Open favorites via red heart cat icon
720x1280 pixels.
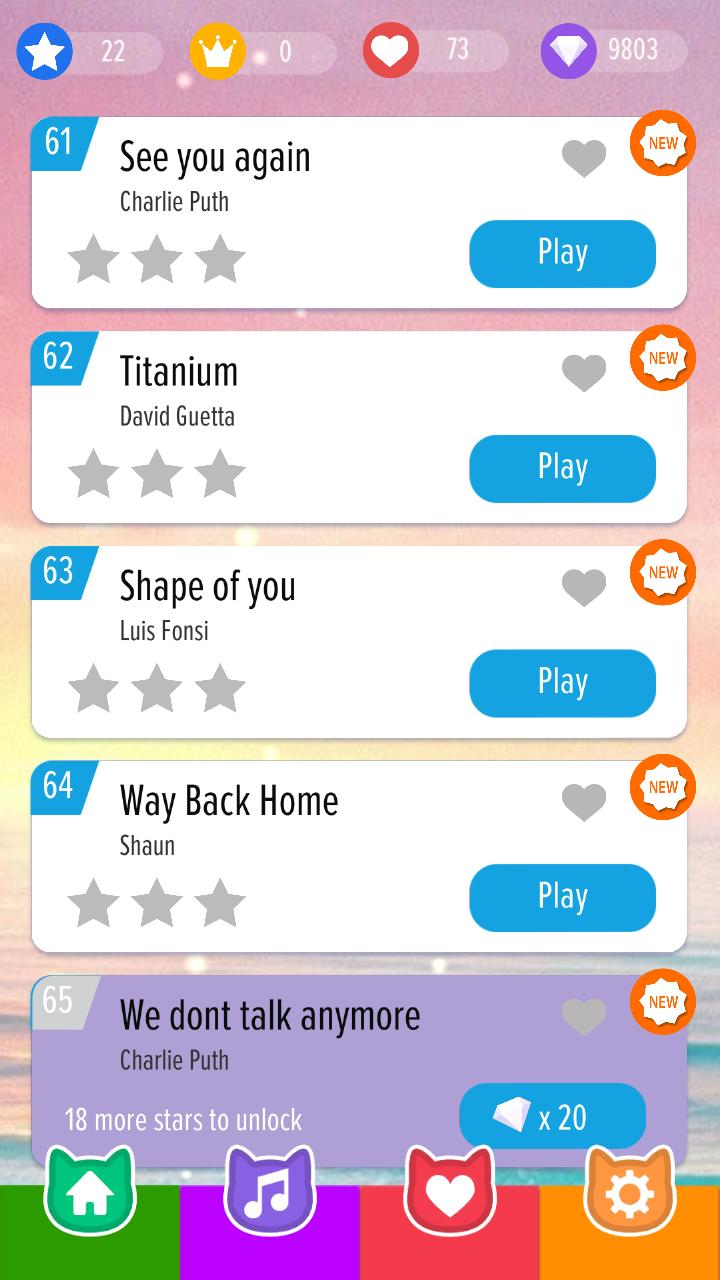pos(450,1190)
